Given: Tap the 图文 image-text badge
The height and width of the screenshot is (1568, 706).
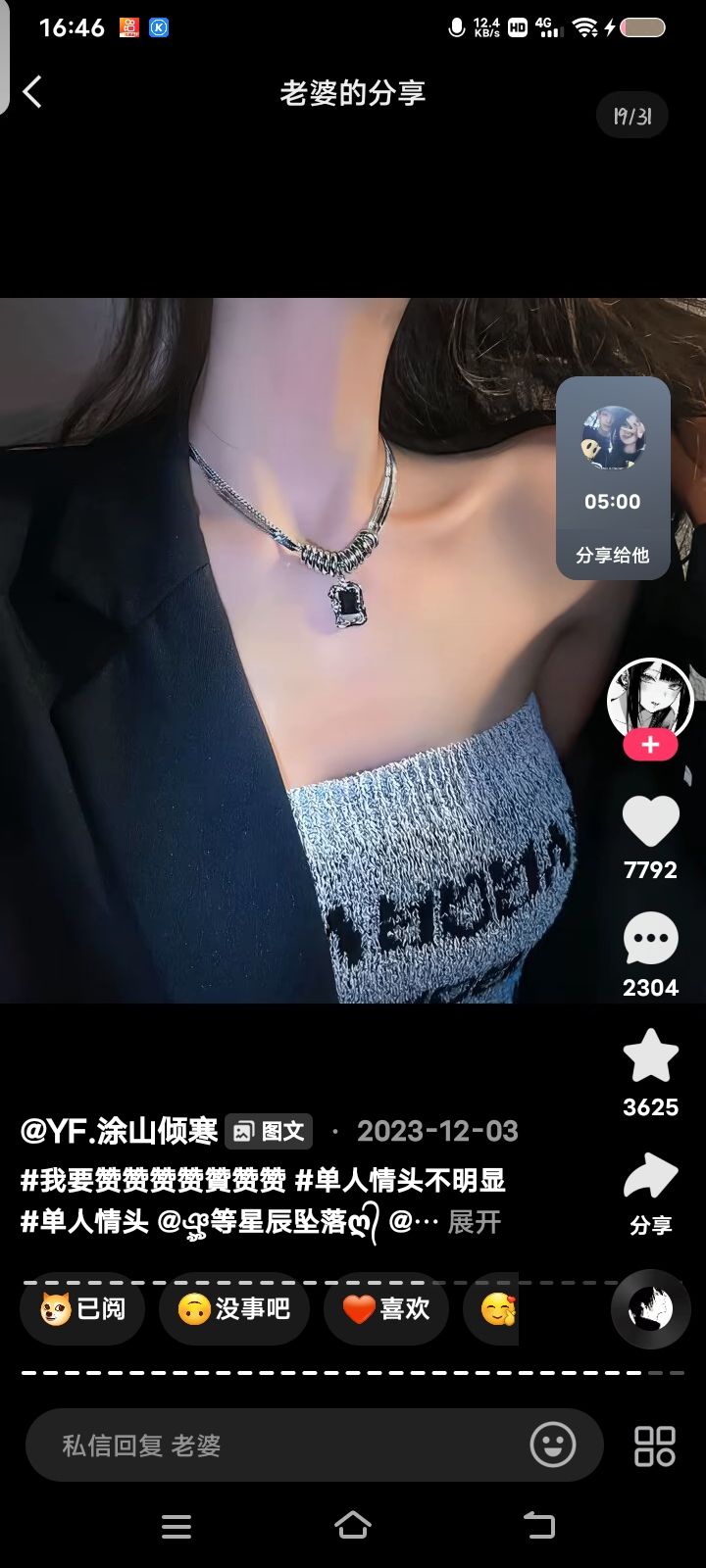Looking at the screenshot, I should (x=270, y=1131).
